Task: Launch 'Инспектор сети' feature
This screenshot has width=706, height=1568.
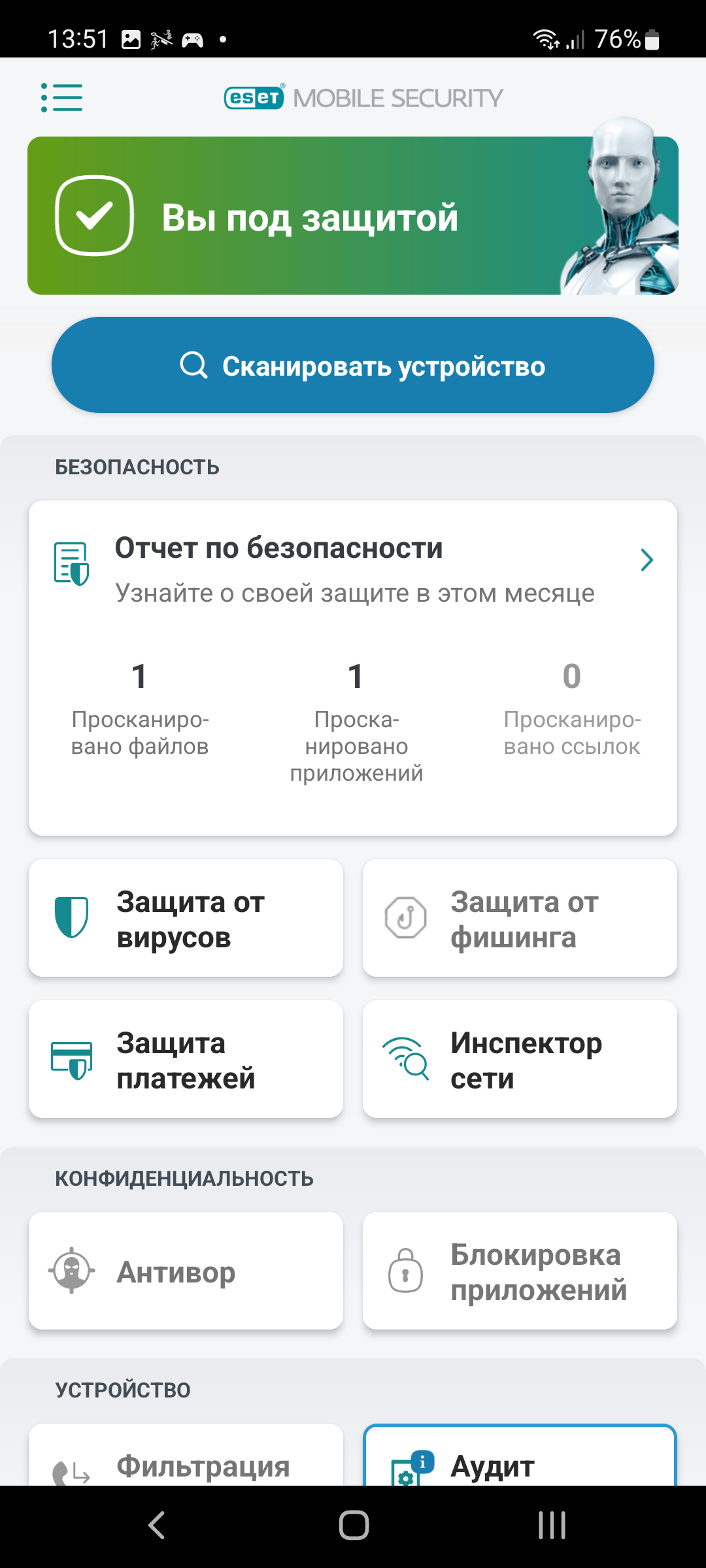Action: [x=520, y=1059]
